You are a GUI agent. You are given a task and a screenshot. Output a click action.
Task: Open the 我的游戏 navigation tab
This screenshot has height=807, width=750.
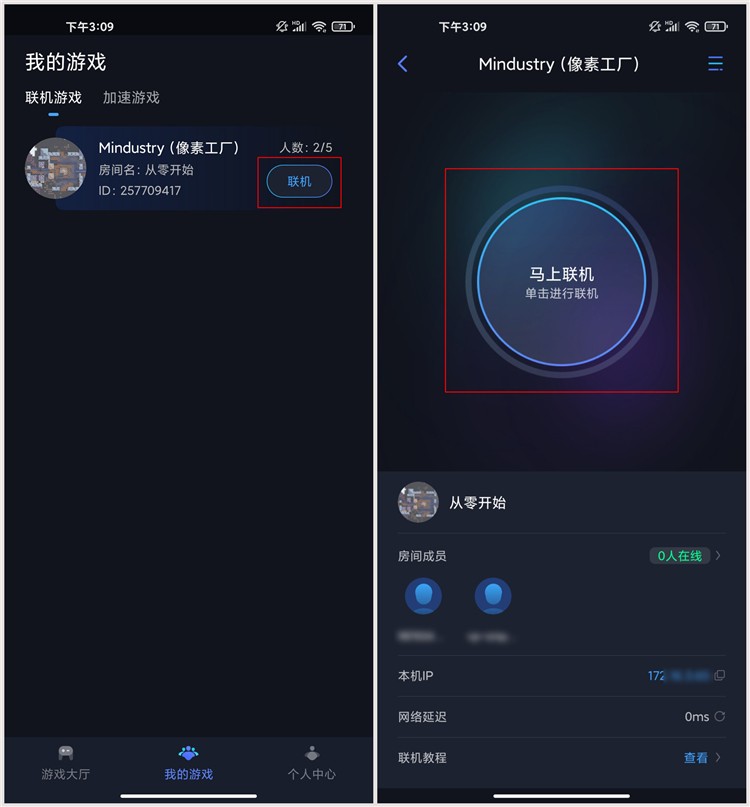tap(188, 763)
